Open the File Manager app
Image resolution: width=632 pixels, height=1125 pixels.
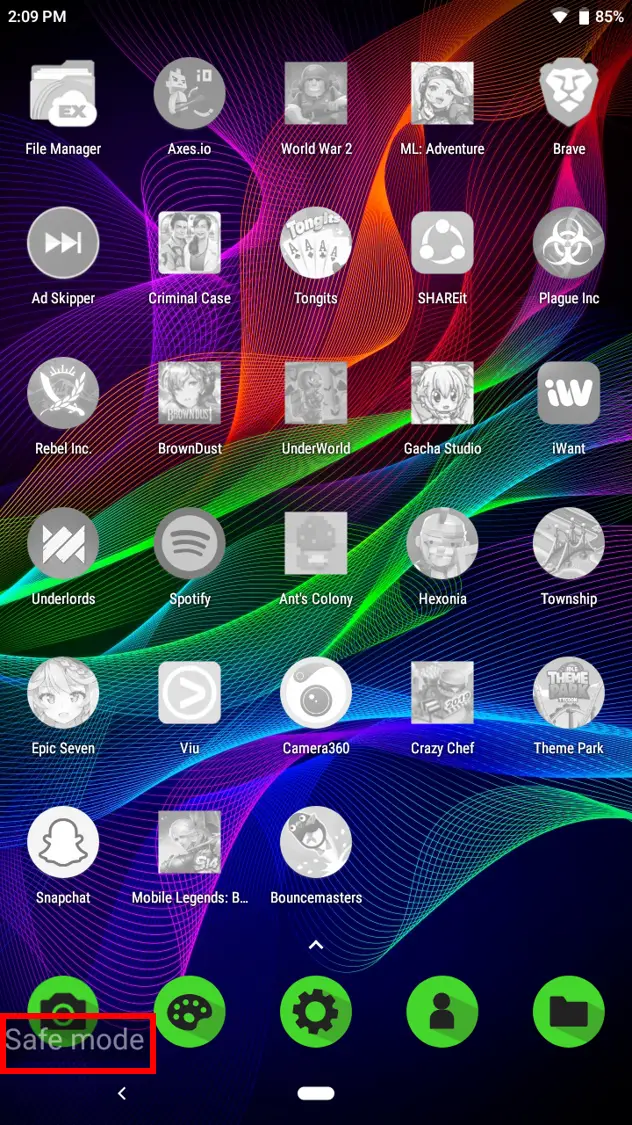coord(63,94)
